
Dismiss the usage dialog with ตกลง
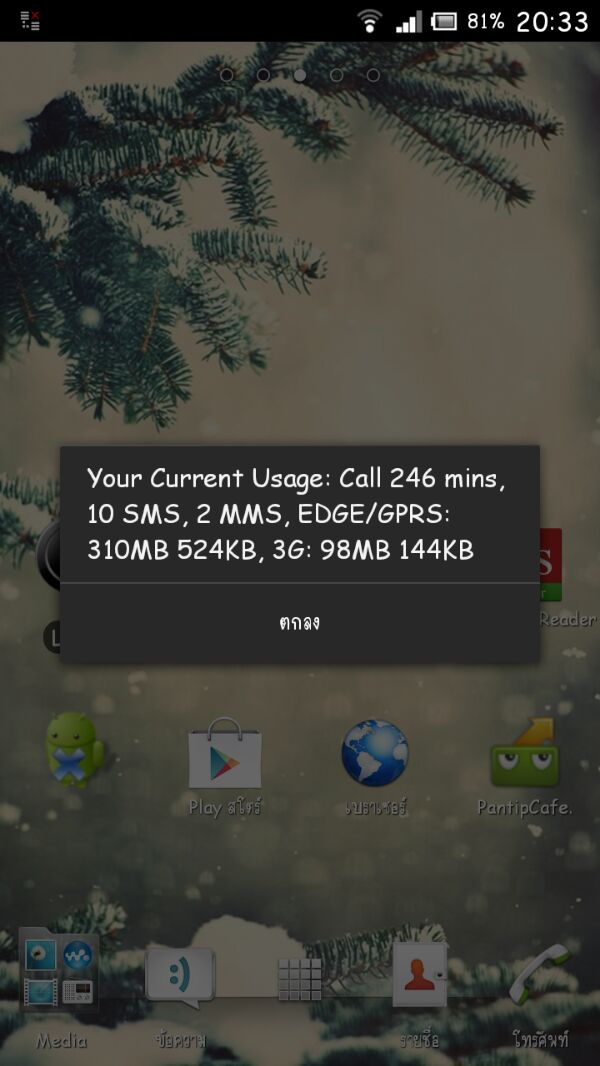coord(300,623)
